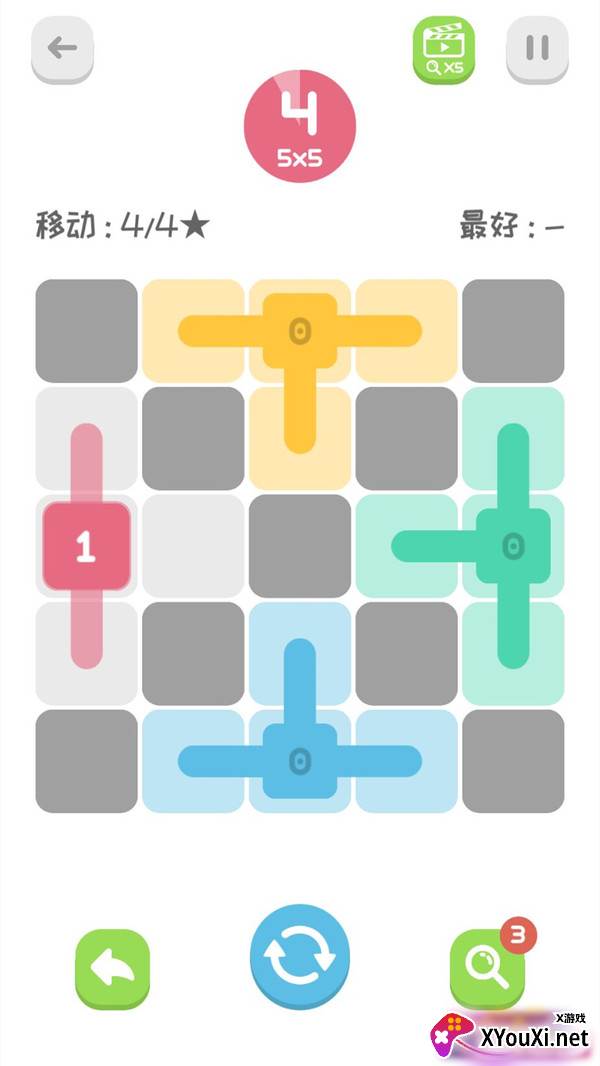600x1066 pixels.
Task: Pause the puzzle game
Action: coord(537,48)
